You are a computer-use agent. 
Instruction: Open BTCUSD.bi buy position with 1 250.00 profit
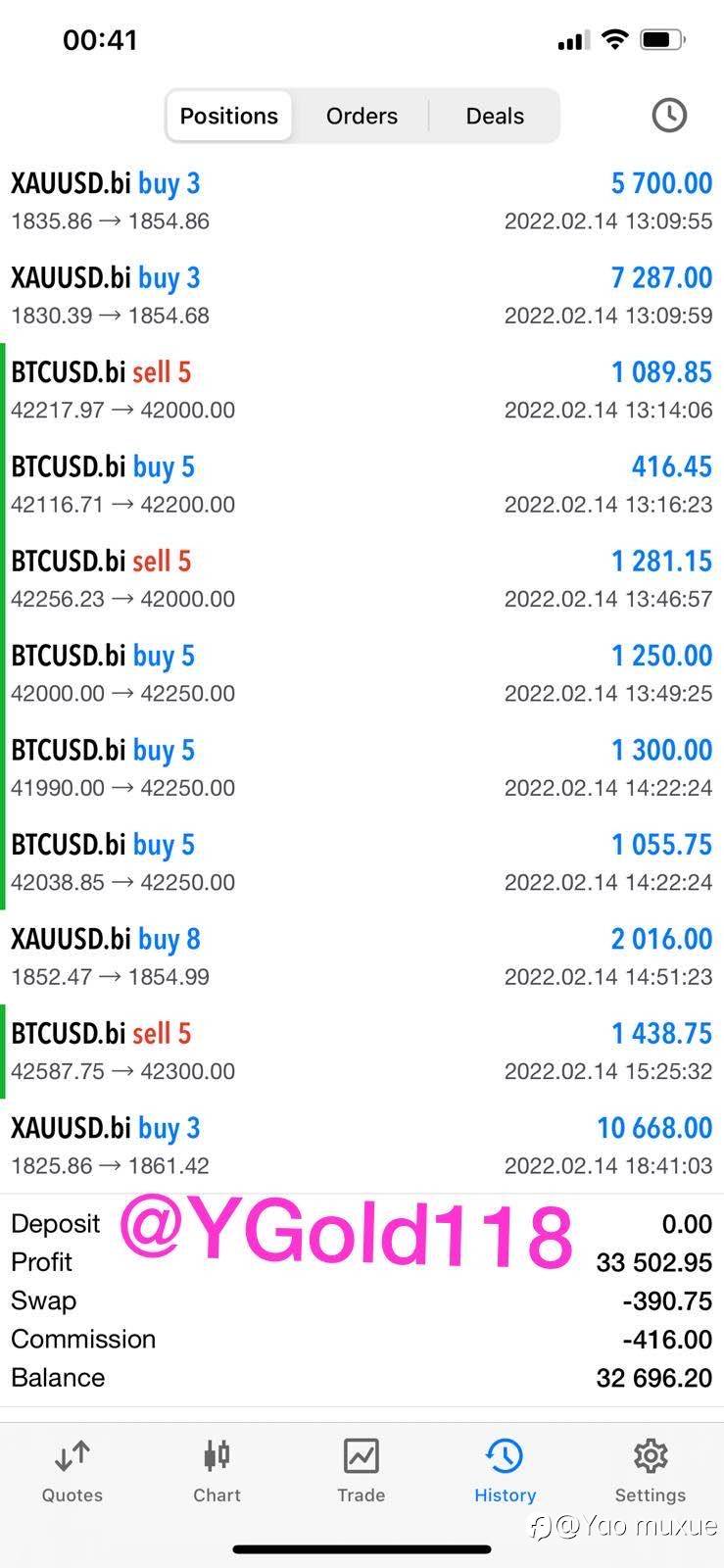click(x=362, y=673)
